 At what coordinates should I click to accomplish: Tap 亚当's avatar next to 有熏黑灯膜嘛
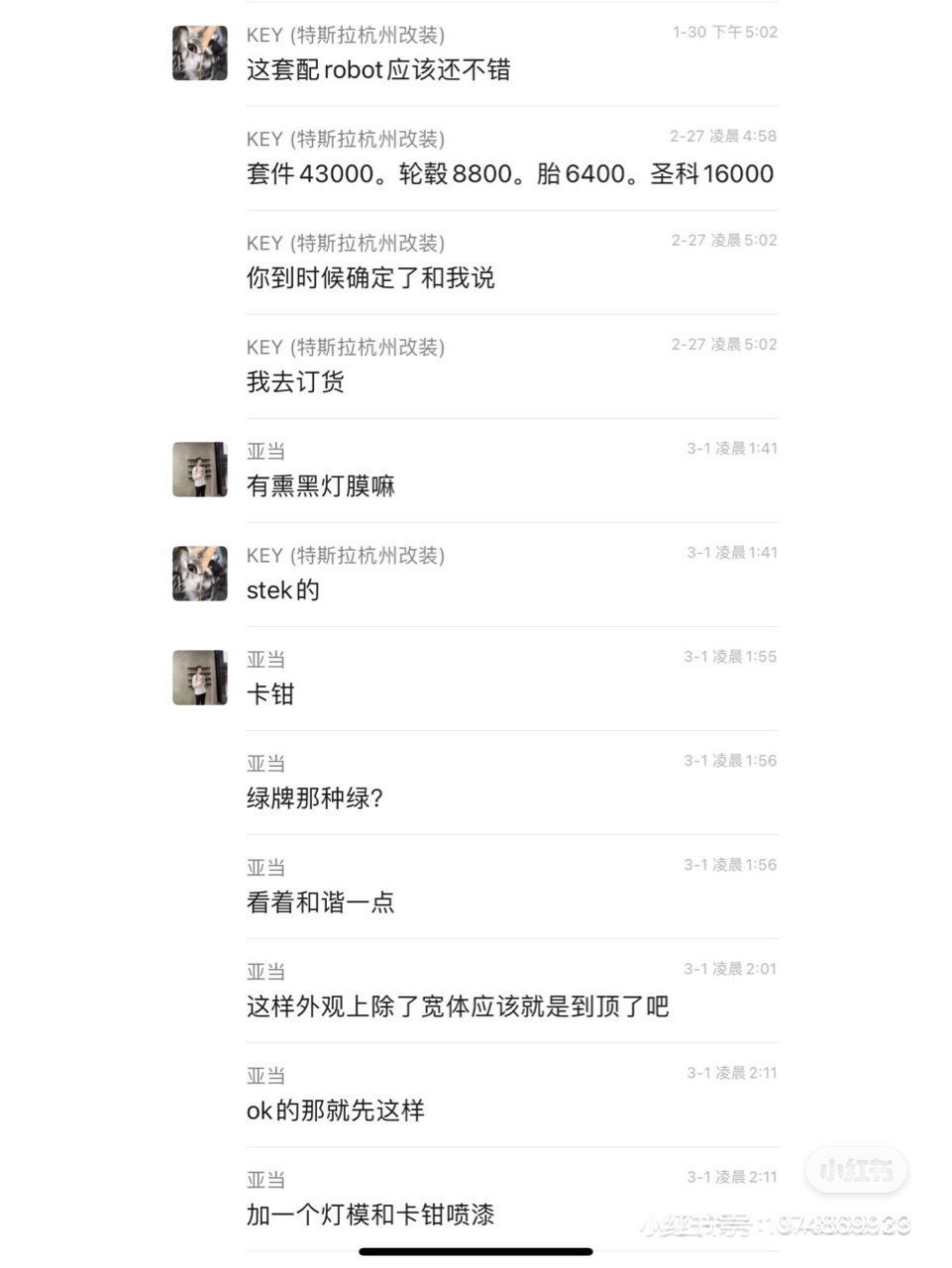tap(199, 470)
